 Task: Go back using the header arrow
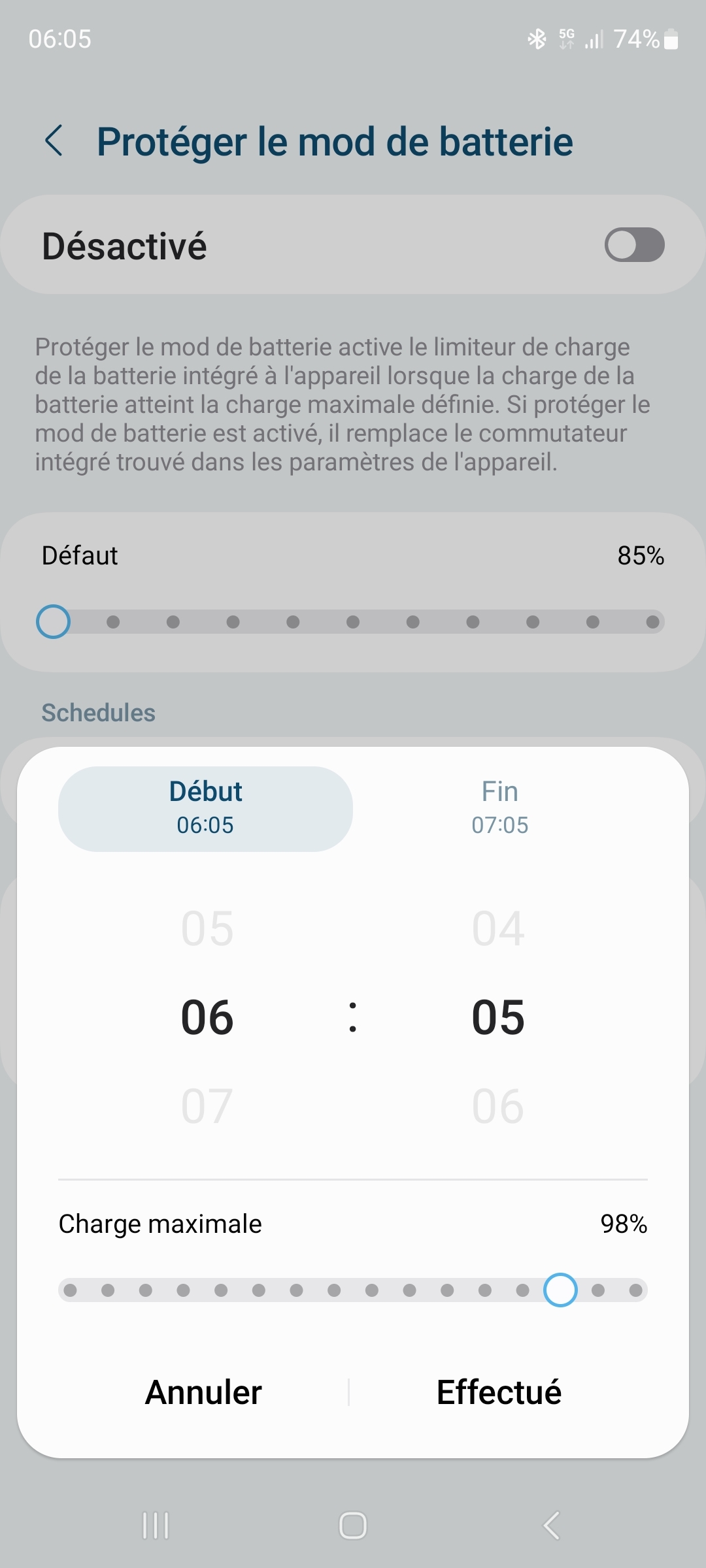[54, 141]
